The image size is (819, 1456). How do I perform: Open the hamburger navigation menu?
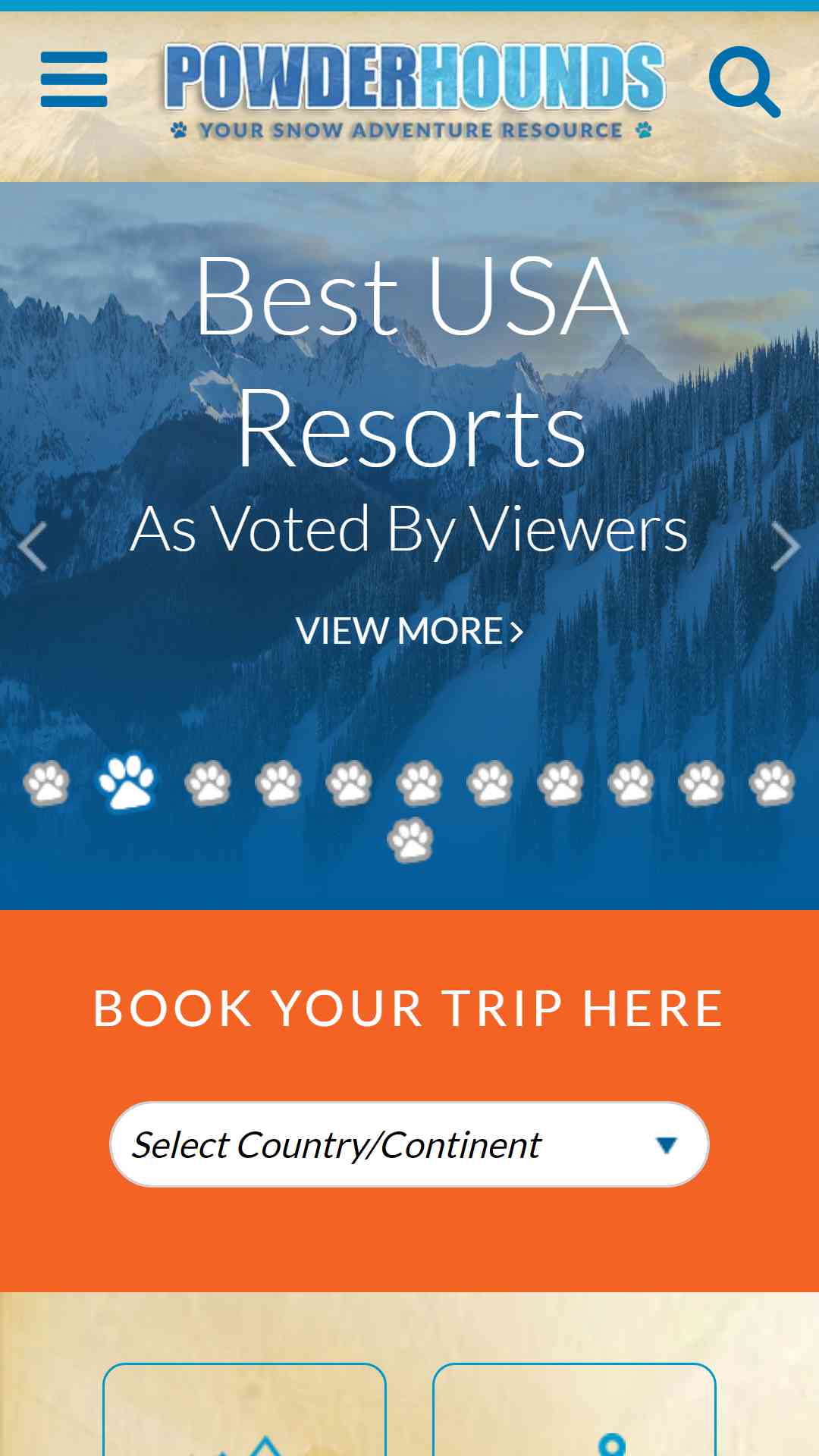(74, 80)
